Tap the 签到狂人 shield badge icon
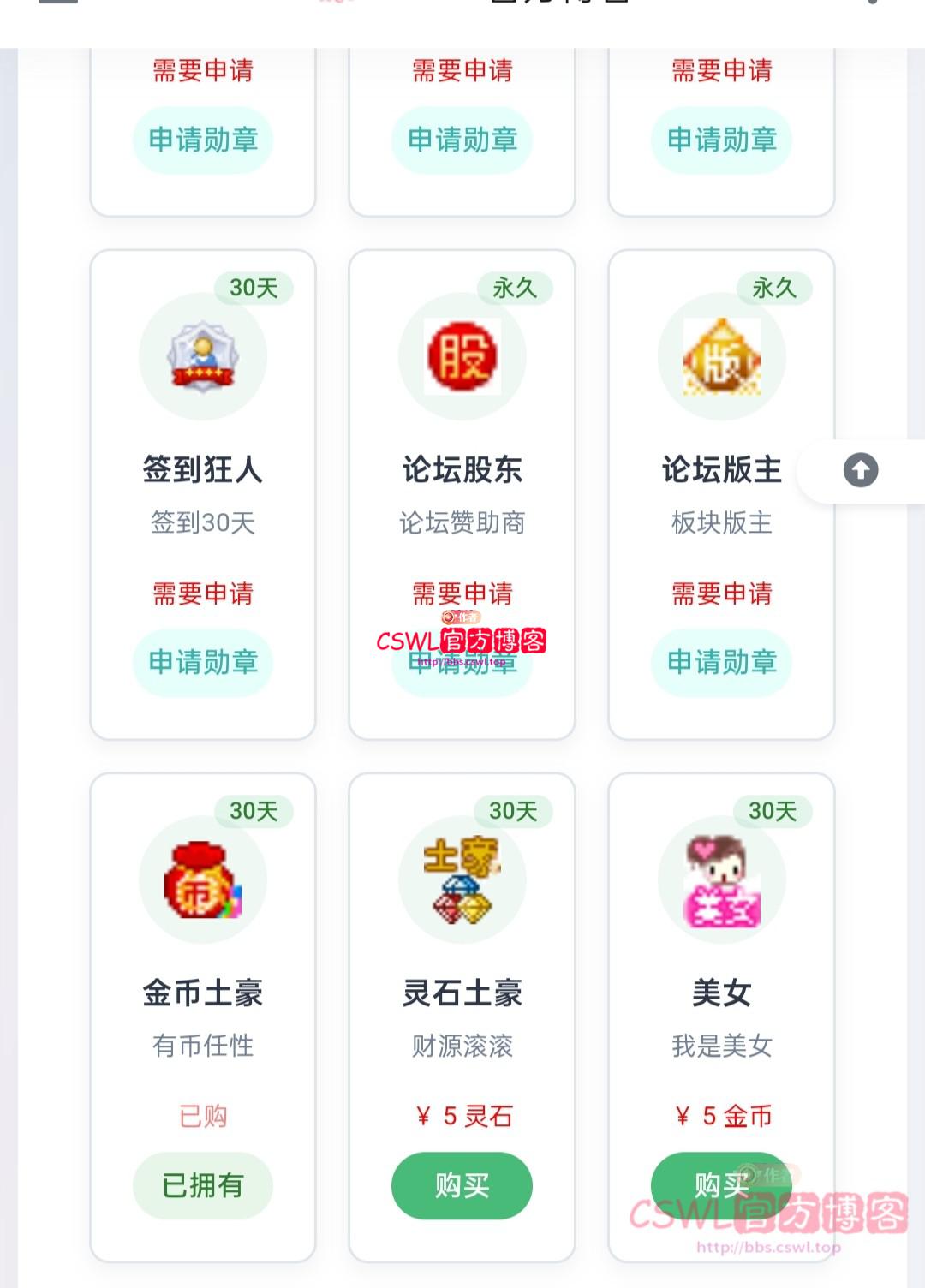925x1288 pixels. [x=202, y=357]
